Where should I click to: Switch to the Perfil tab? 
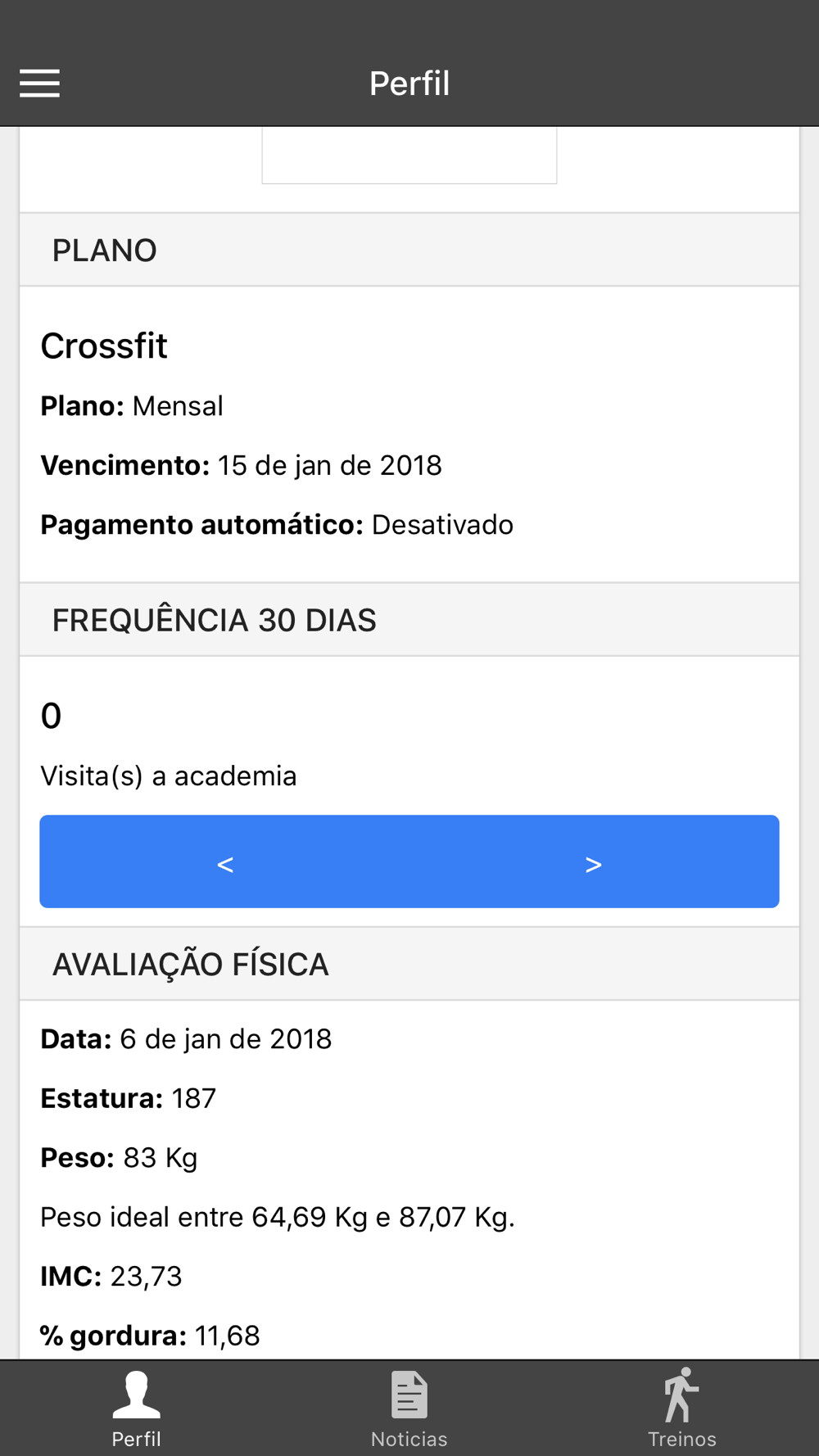136,1409
